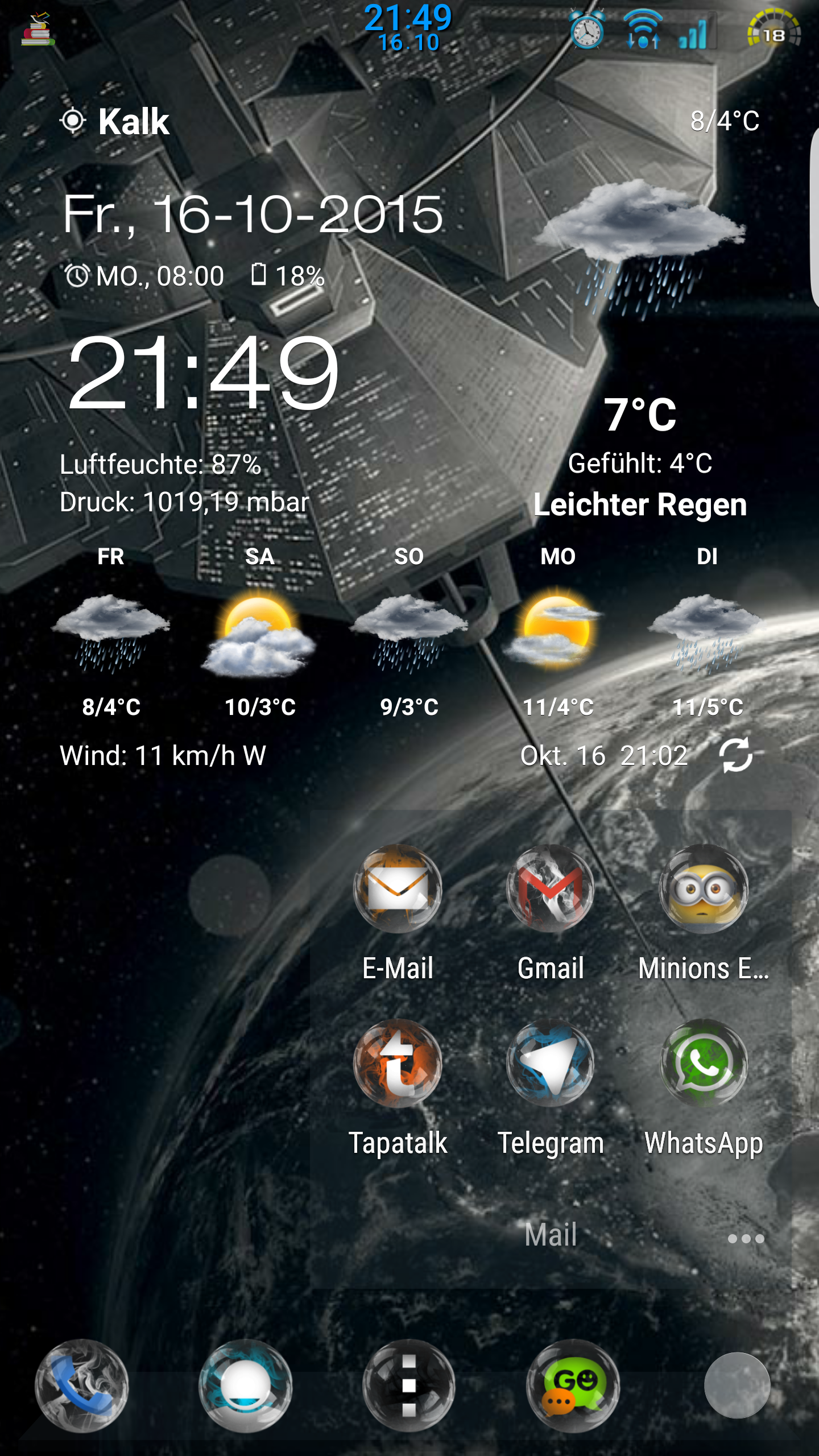
Task: Open the phone dialer in dock
Action: point(82,1385)
